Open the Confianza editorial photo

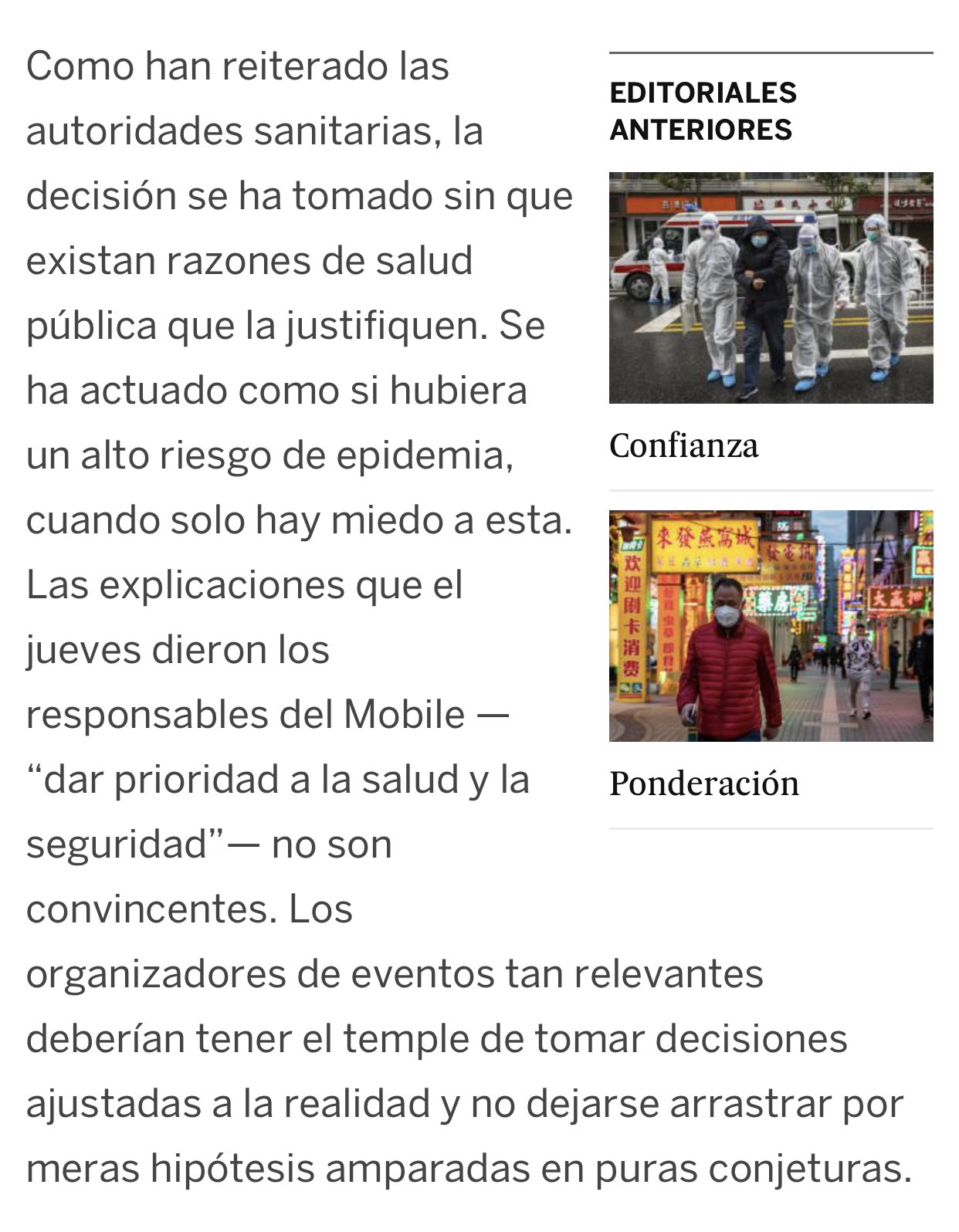click(771, 288)
